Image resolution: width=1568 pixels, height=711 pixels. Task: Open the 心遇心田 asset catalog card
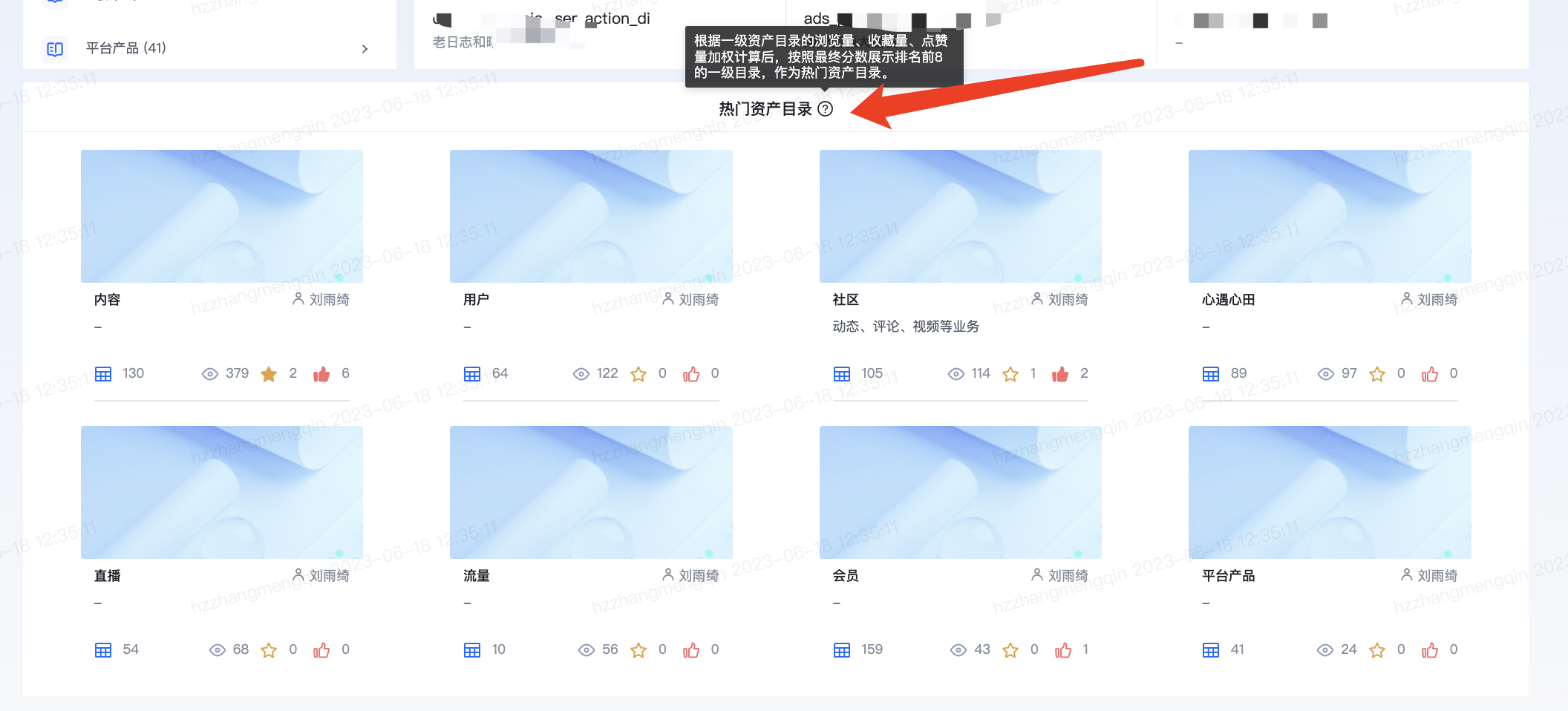(x=1329, y=216)
